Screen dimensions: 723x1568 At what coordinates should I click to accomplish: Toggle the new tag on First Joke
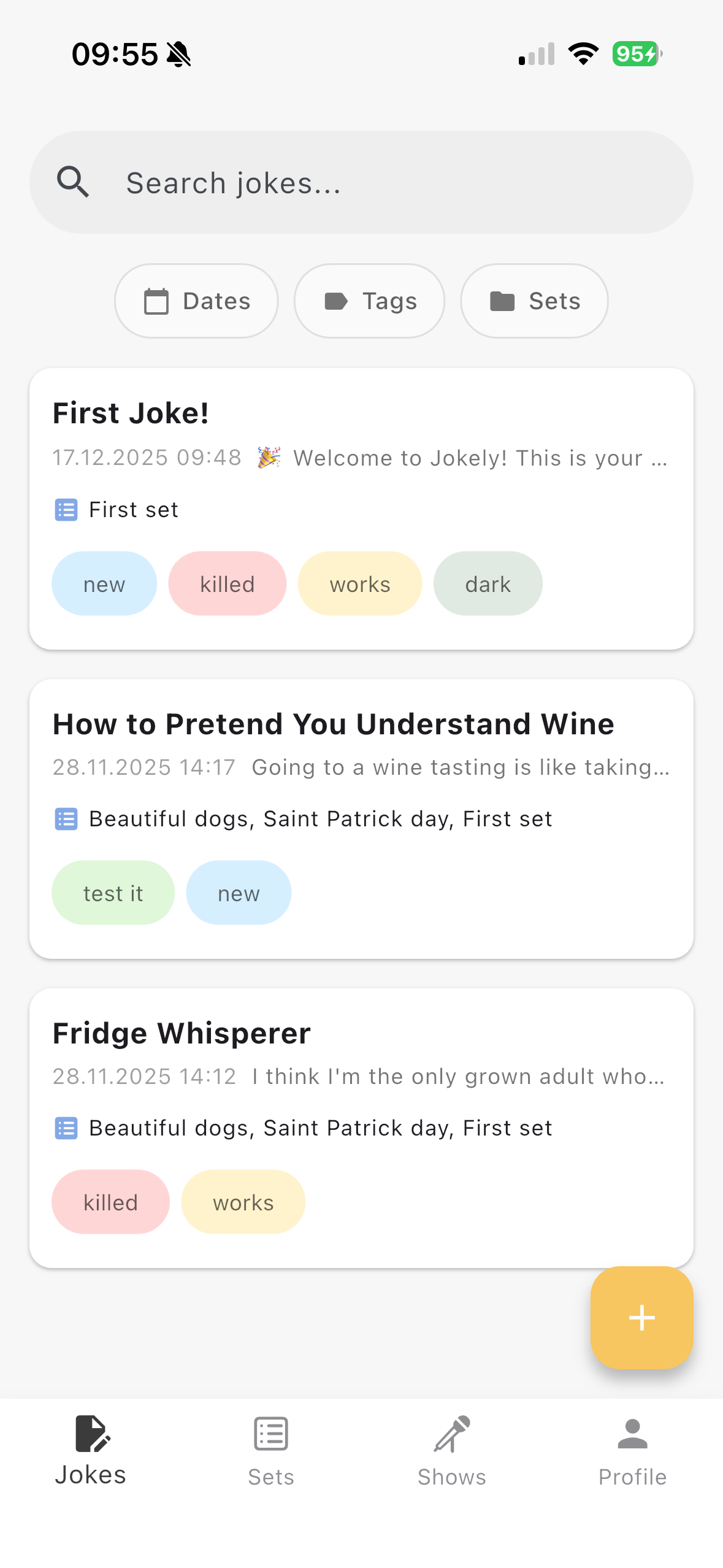coord(104,583)
